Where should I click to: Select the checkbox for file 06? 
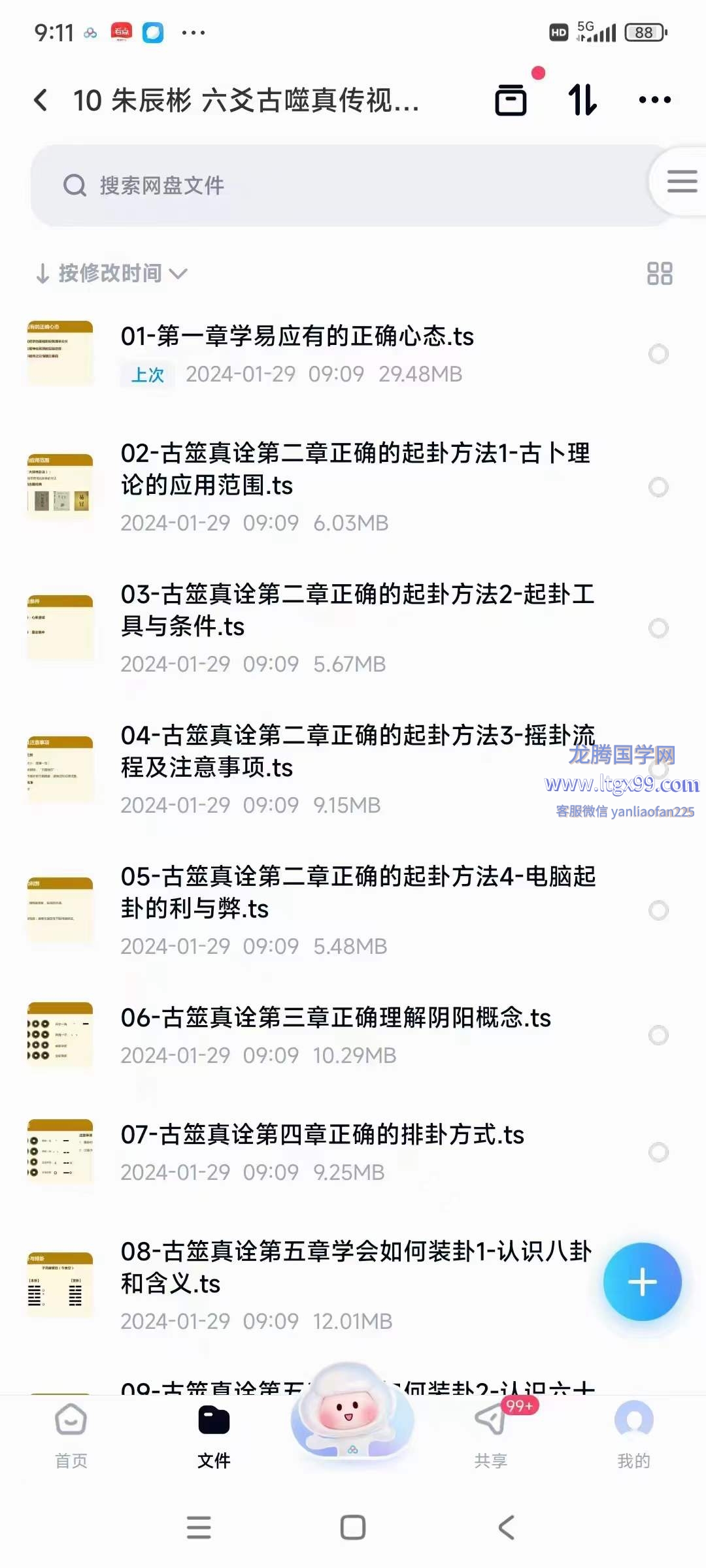(658, 1035)
